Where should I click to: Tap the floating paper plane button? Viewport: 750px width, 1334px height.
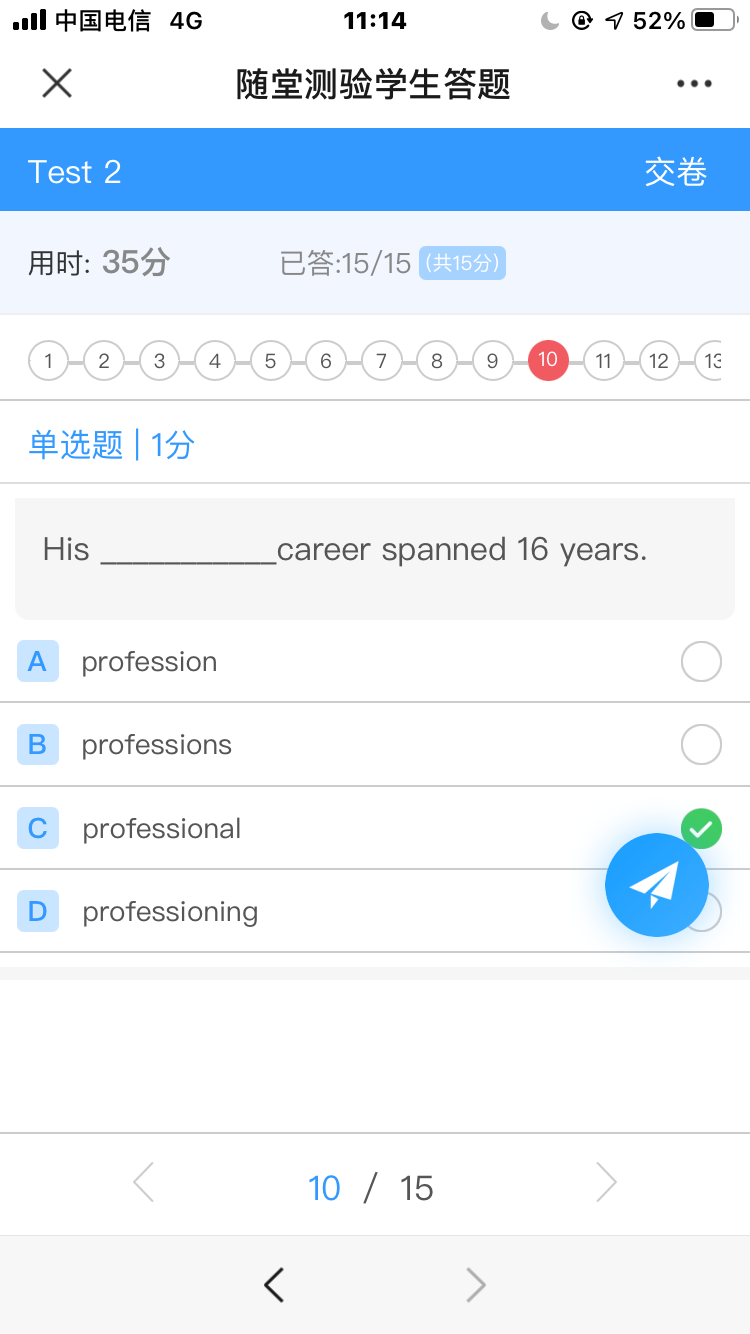(657, 885)
